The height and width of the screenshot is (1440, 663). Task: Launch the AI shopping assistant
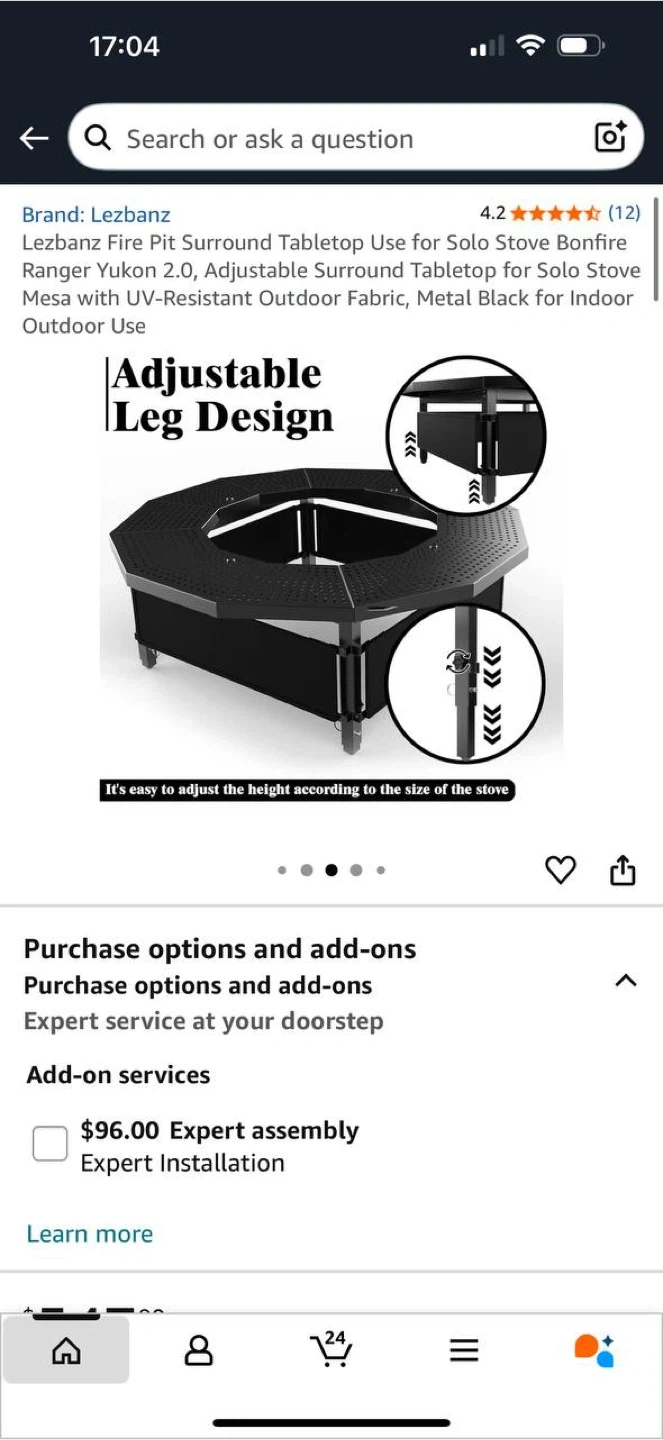(x=594, y=1350)
